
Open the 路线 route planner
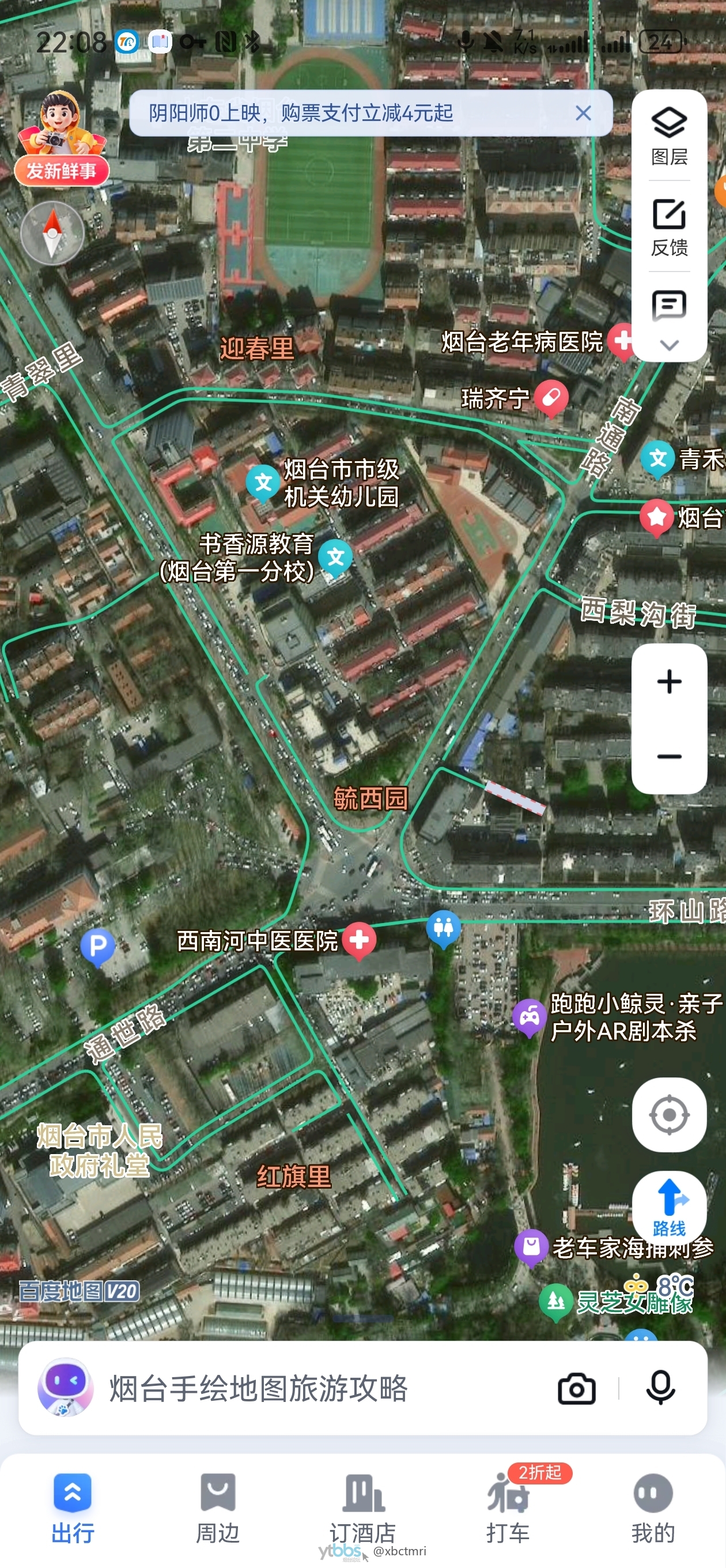669,1208
